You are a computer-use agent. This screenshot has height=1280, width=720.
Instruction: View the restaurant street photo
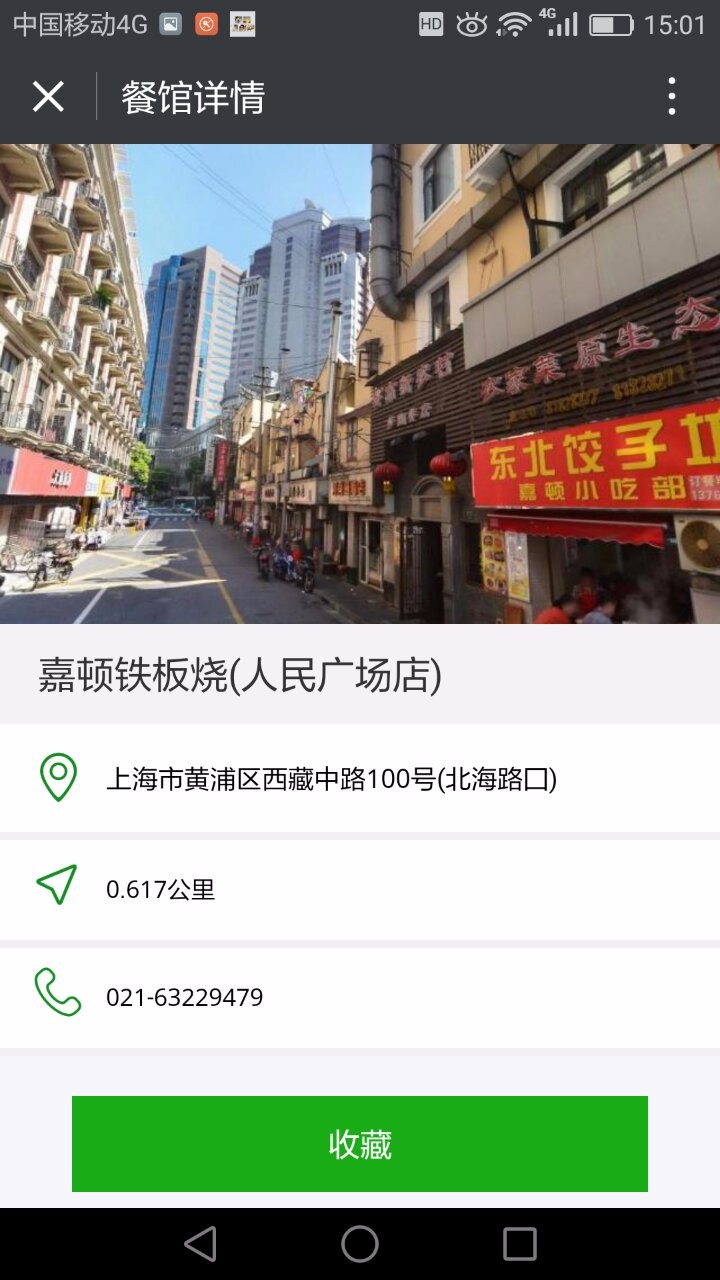[x=360, y=384]
